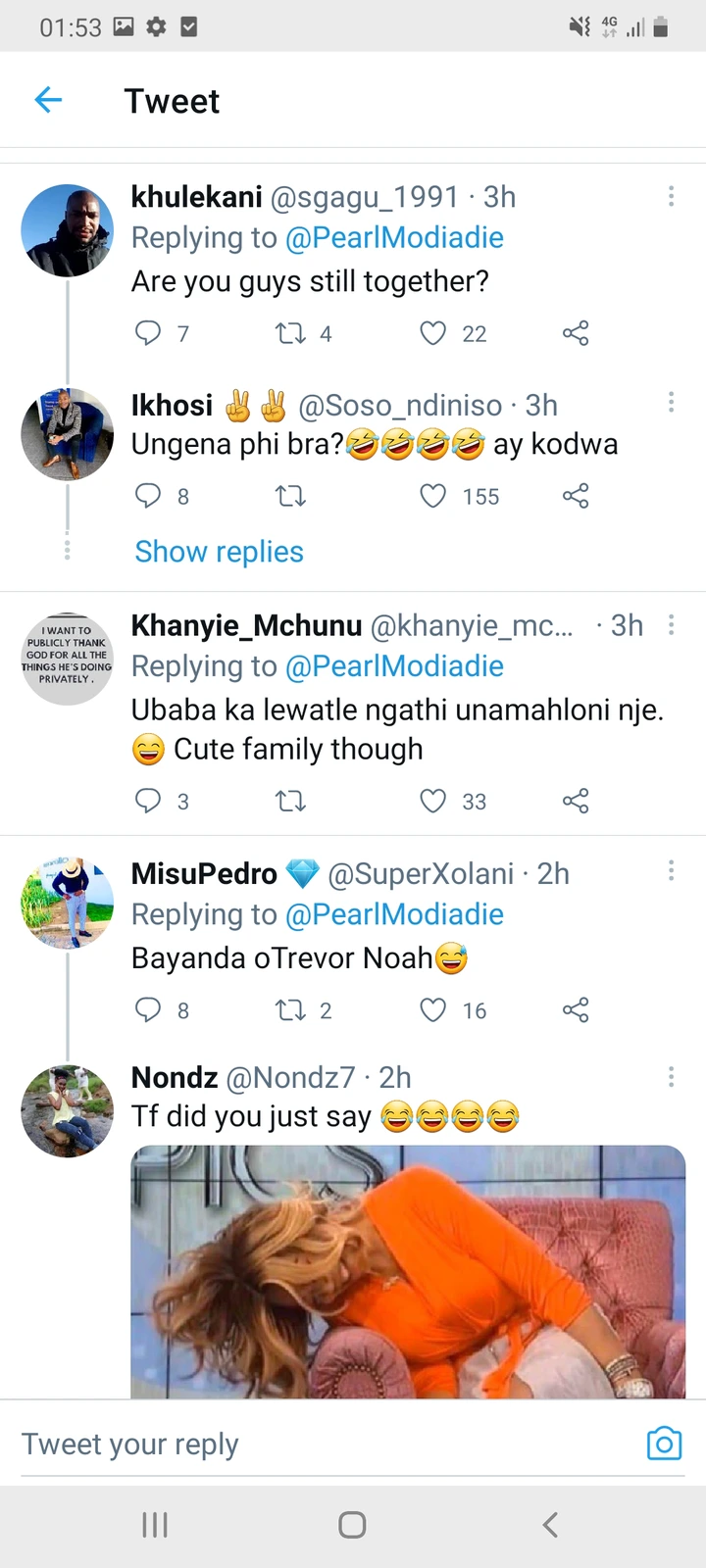Viewport: 706px width, 1568px height.
Task: Like khulekani's reply
Action: tap(433, 333)
